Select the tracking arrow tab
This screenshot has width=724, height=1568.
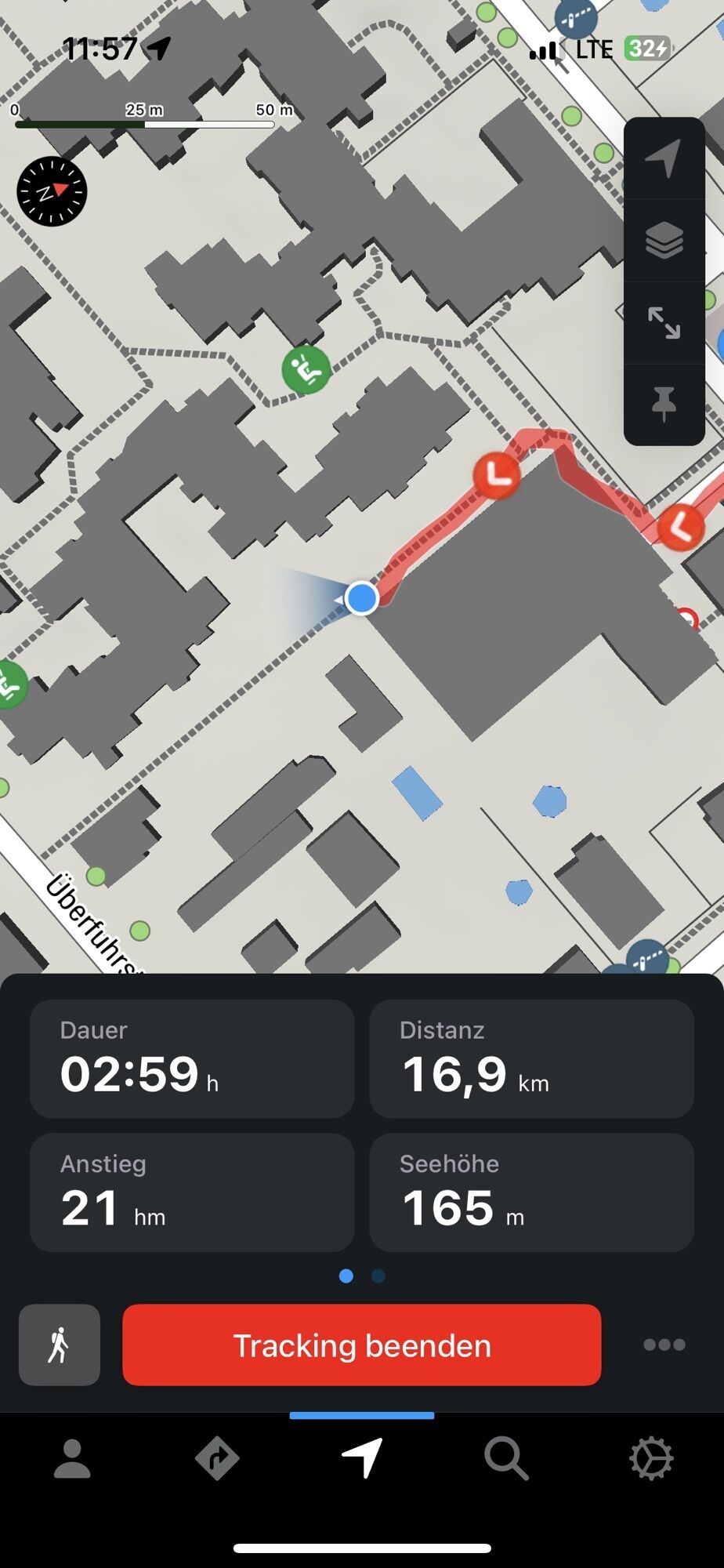pos(362,1459)
